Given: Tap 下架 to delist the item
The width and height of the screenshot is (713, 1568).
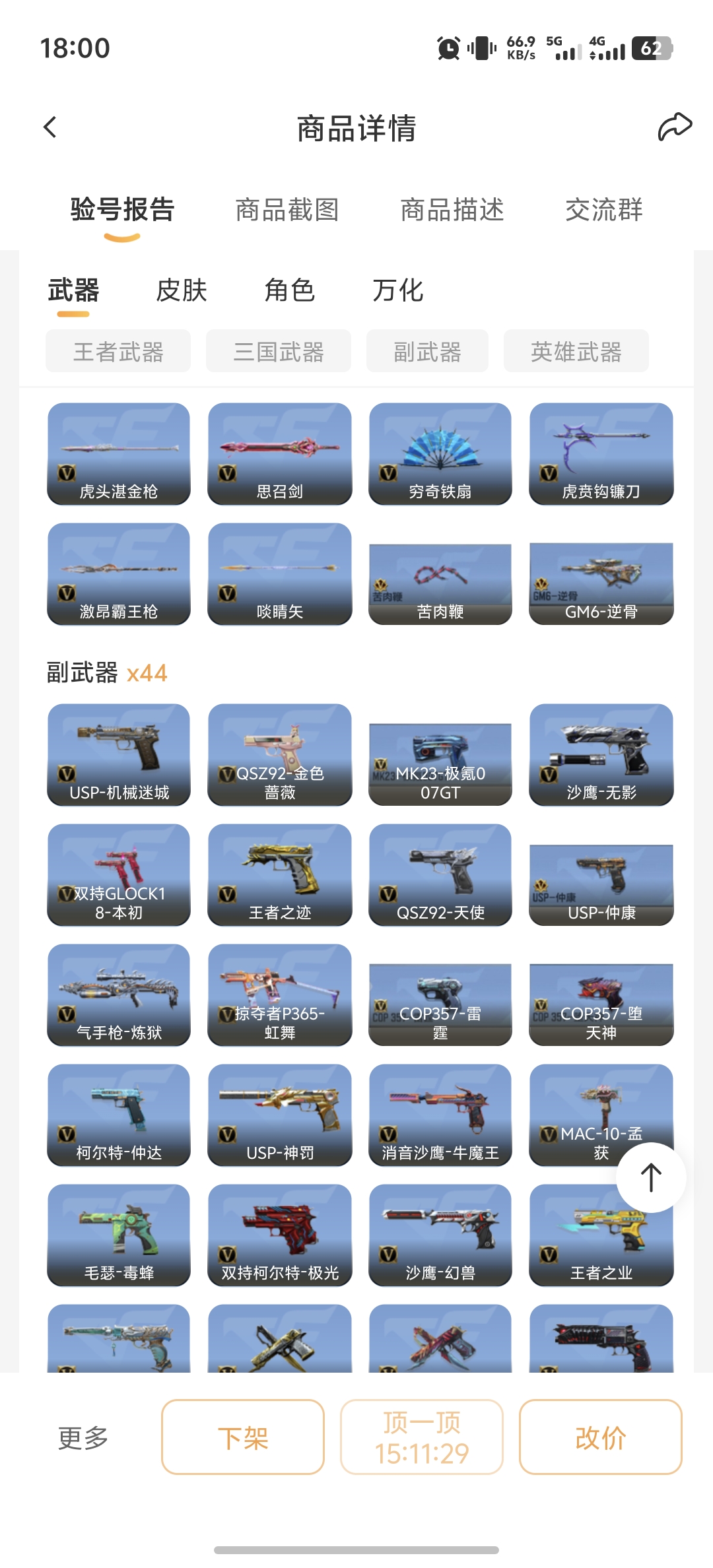Looking at the screenshot, I should click(243, 1437).
